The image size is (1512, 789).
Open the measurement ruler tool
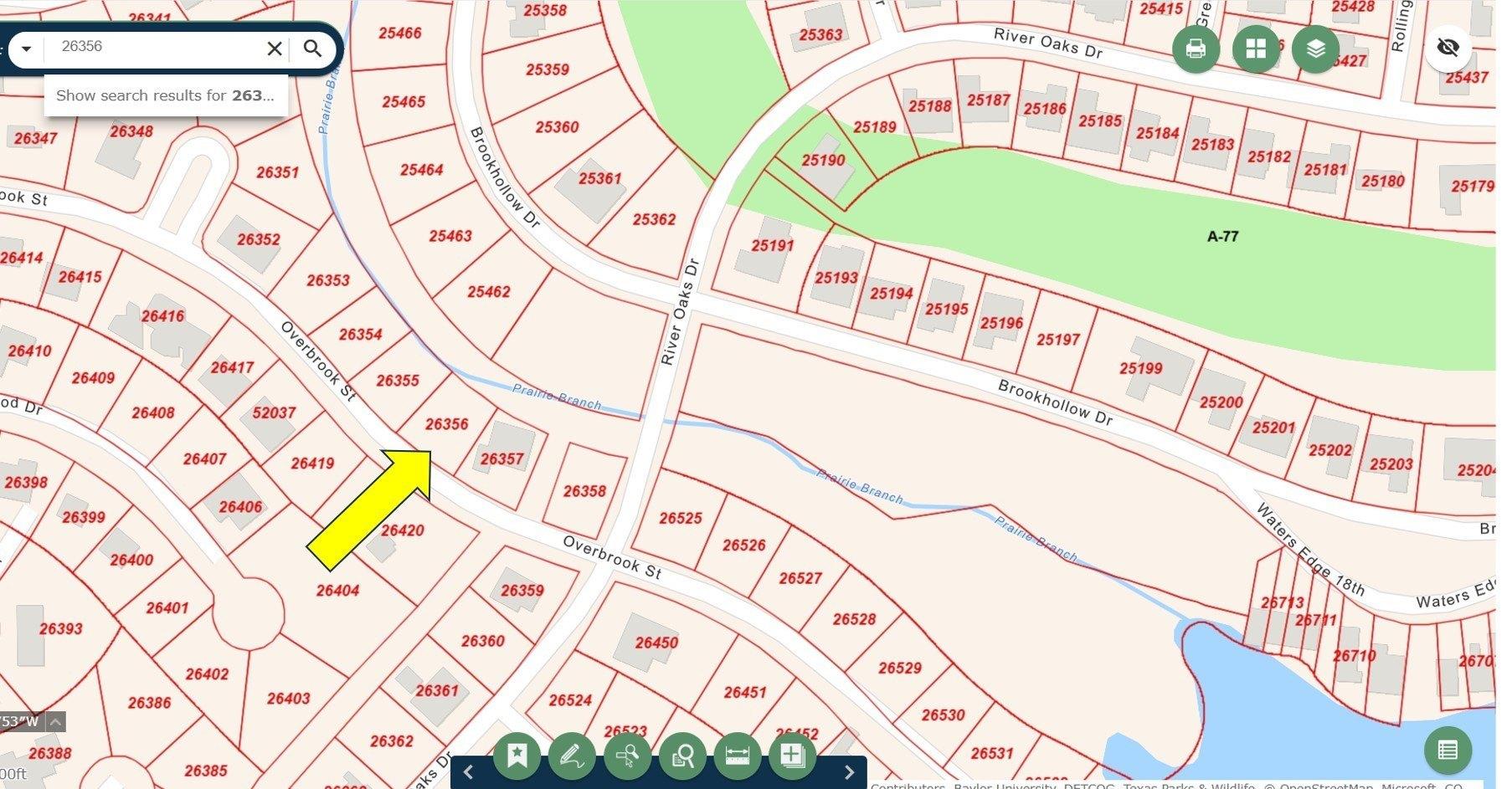(737, 756)
